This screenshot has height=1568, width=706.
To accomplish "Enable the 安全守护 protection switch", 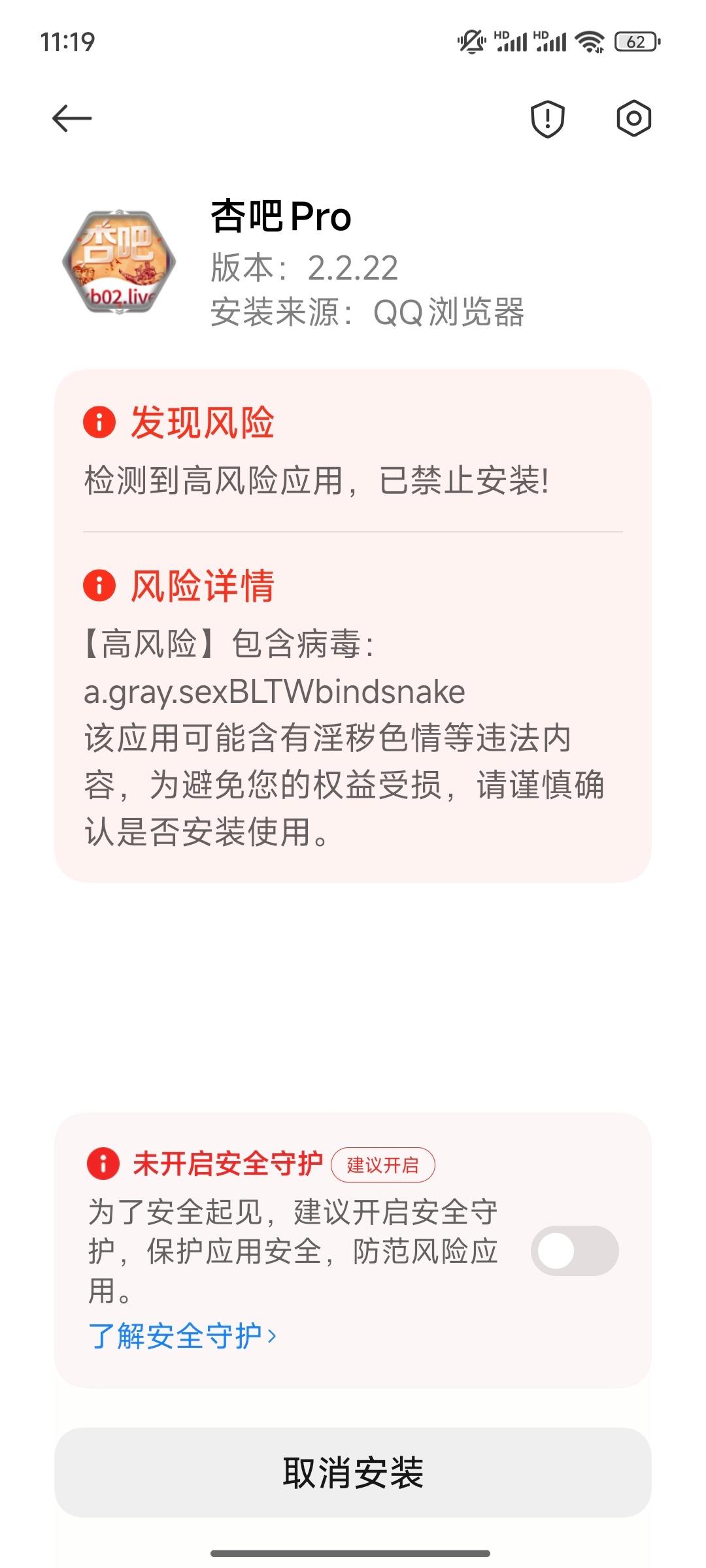I will click(x=574, y=1250).
